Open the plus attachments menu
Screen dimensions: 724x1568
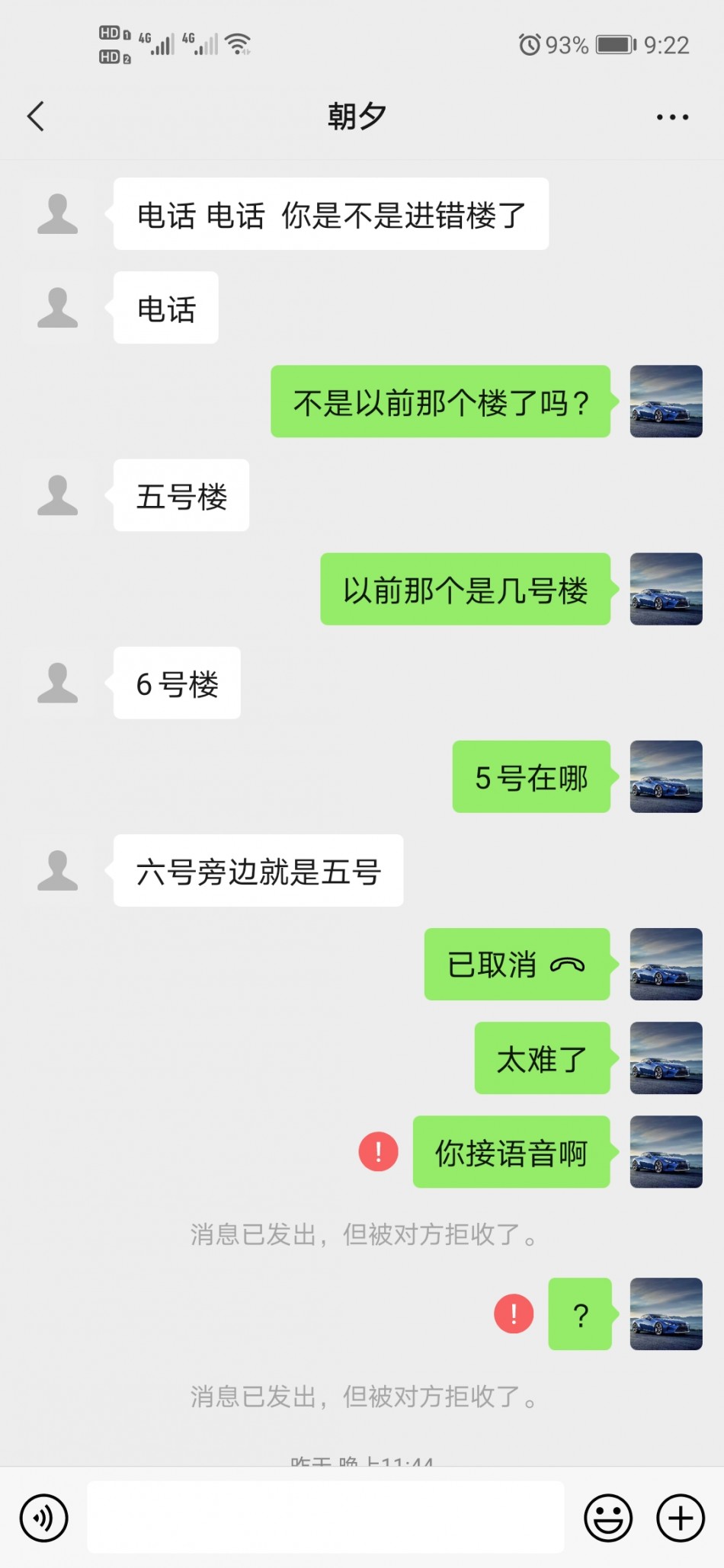pyautogui.click(x=680, y=1518)
